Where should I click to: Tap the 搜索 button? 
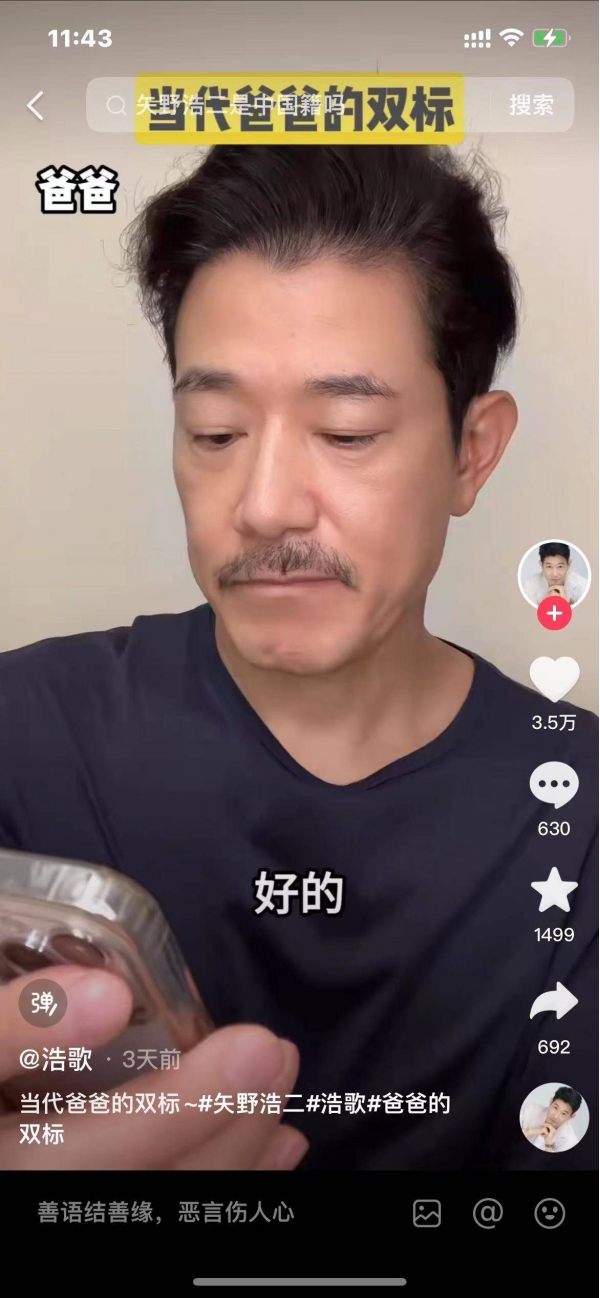[531, 105]
